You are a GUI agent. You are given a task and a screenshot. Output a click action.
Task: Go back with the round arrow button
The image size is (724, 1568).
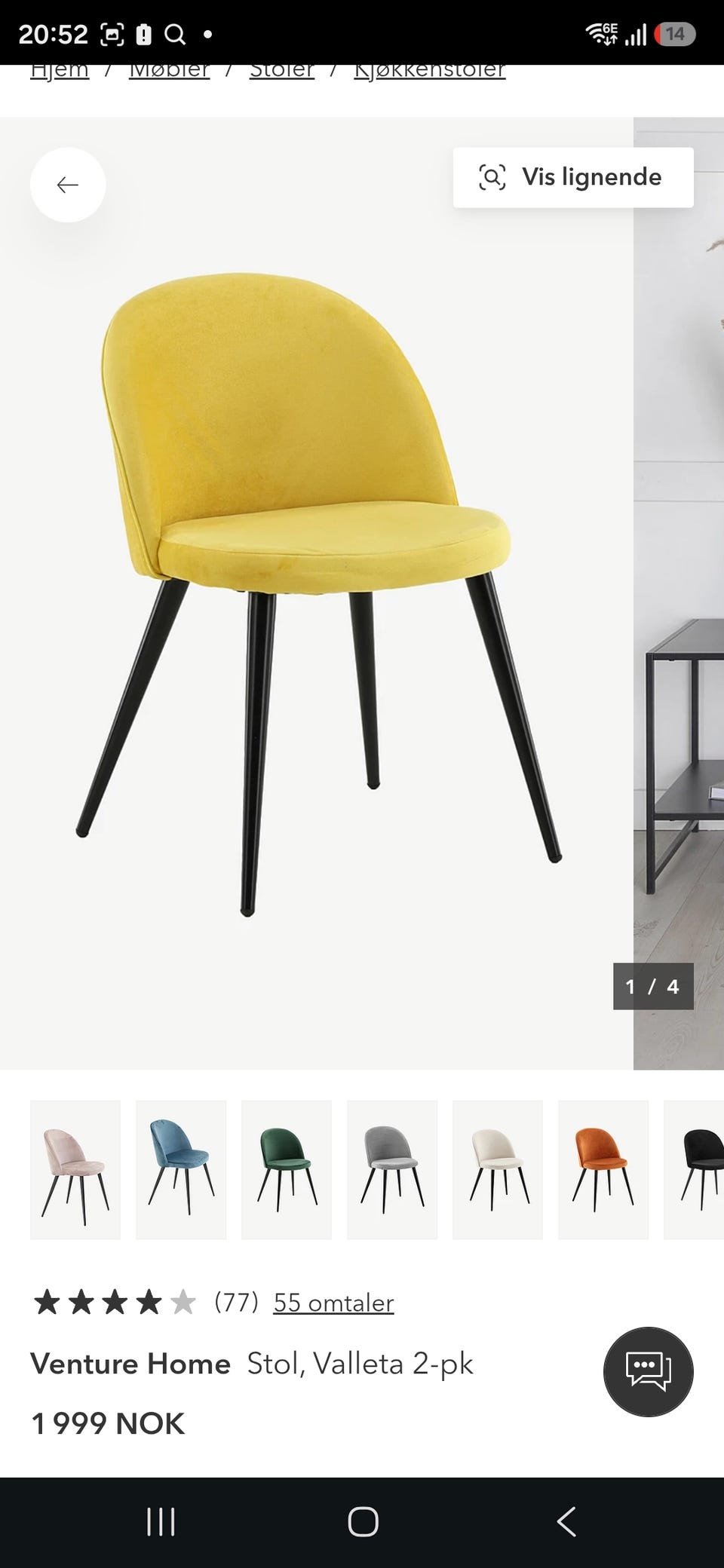pyautogui.click(x=68, y=185)
